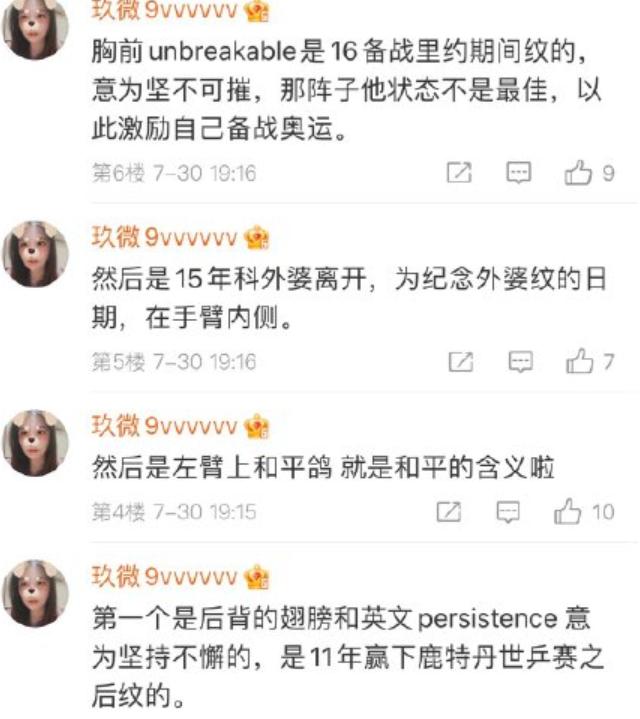Repost the 第6楼 comment
640x719 pixels.
tap(458, 174)
